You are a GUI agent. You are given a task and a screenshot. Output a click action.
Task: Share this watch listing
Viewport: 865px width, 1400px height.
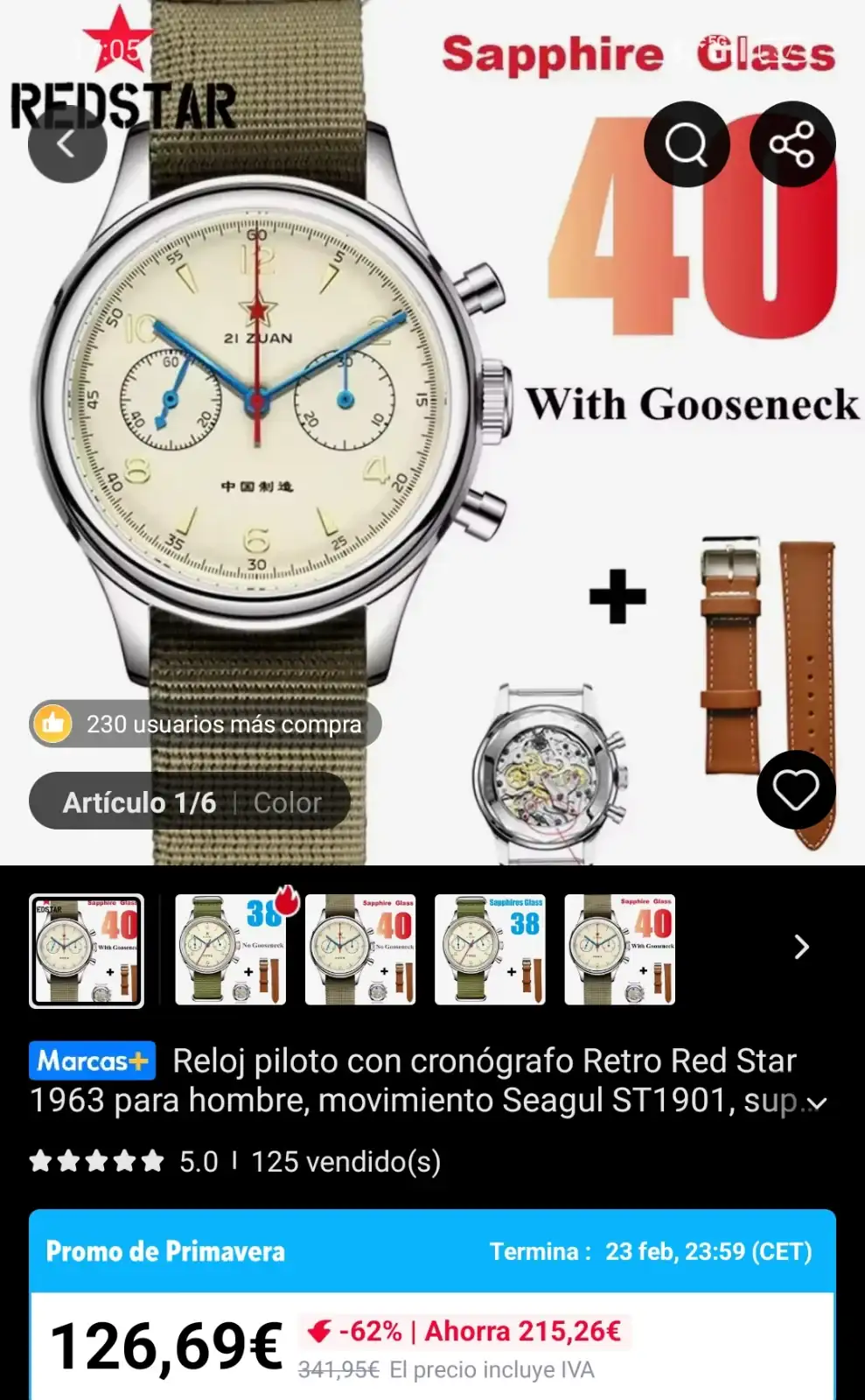coord(792,144)
